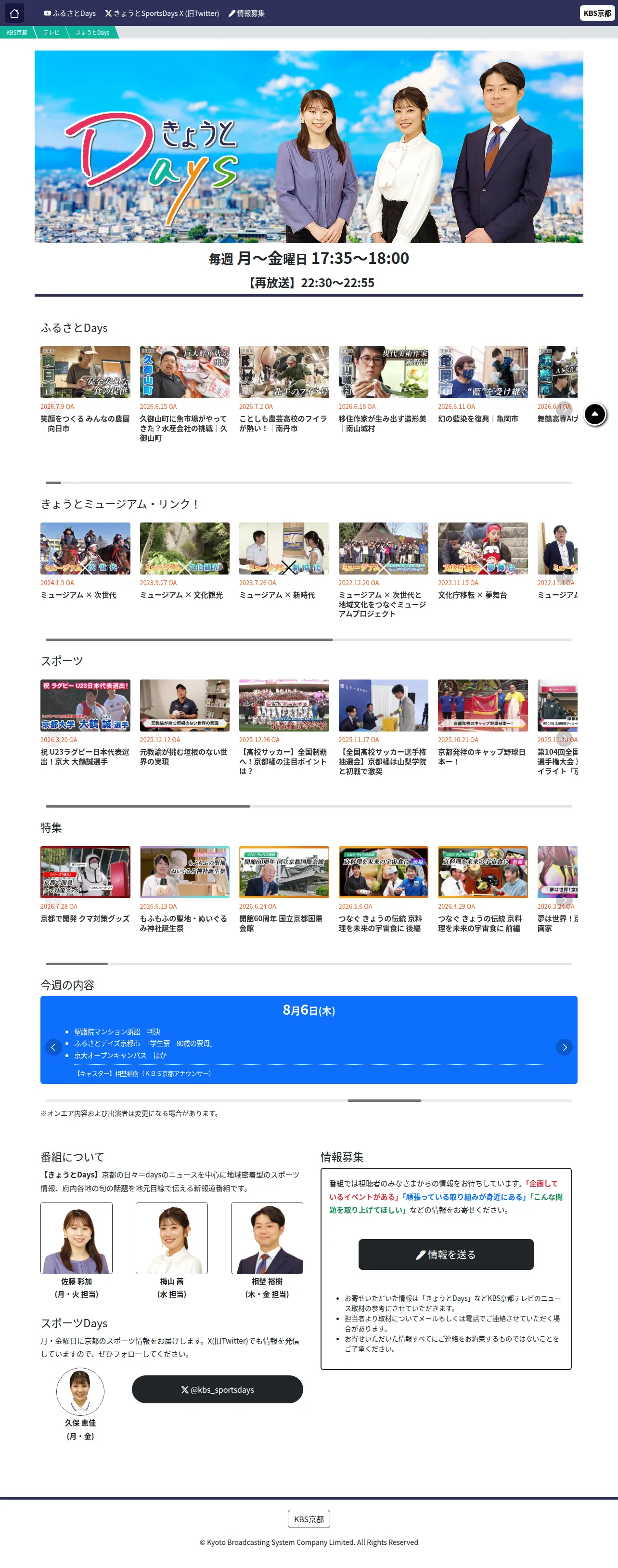Open ミュージアム × 文化観光 card
Viewport: 618px width, 1568px height.
click(x=184, y=561)
